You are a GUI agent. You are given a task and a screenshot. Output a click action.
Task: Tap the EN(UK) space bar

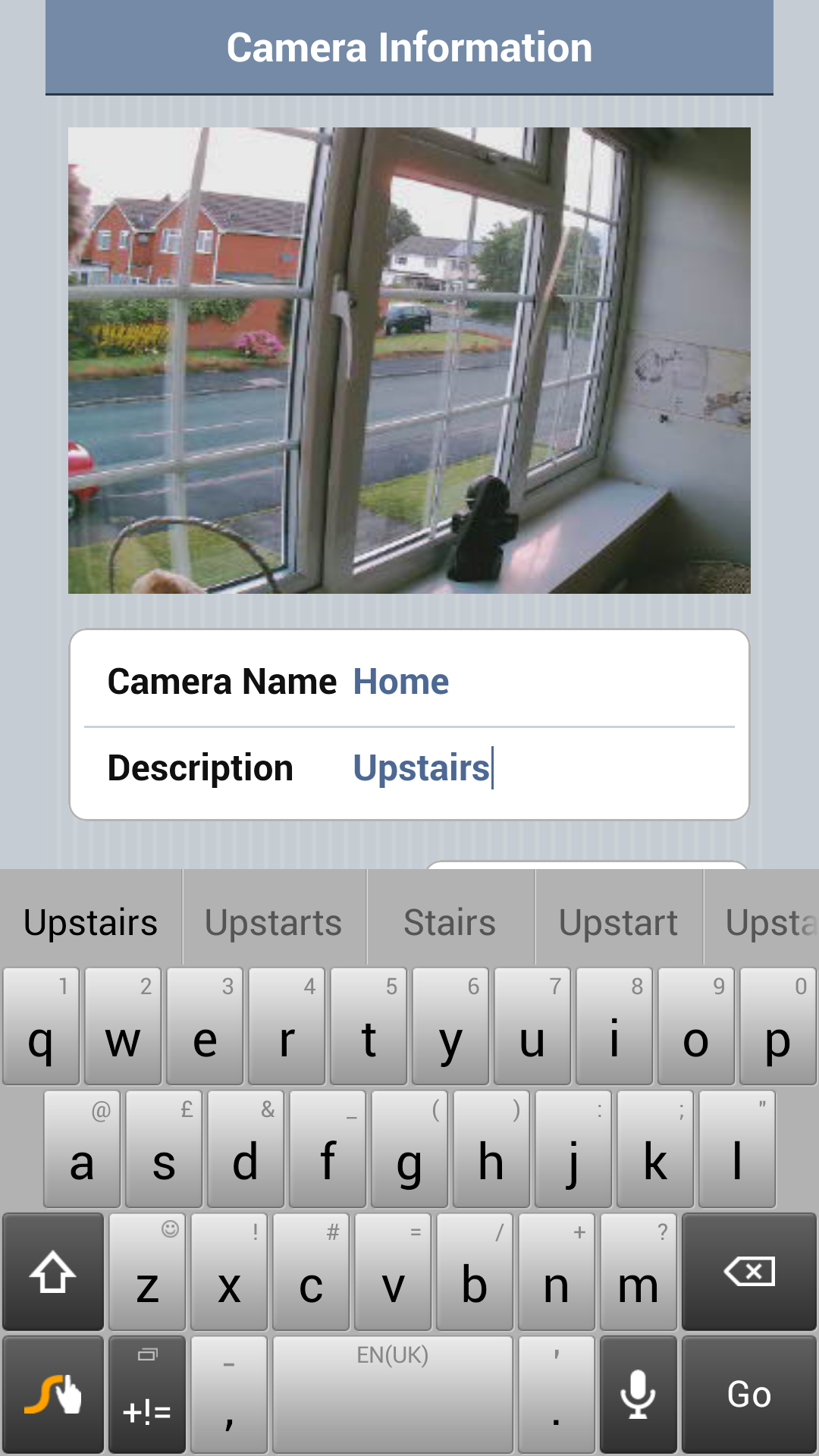point(393,1395)
